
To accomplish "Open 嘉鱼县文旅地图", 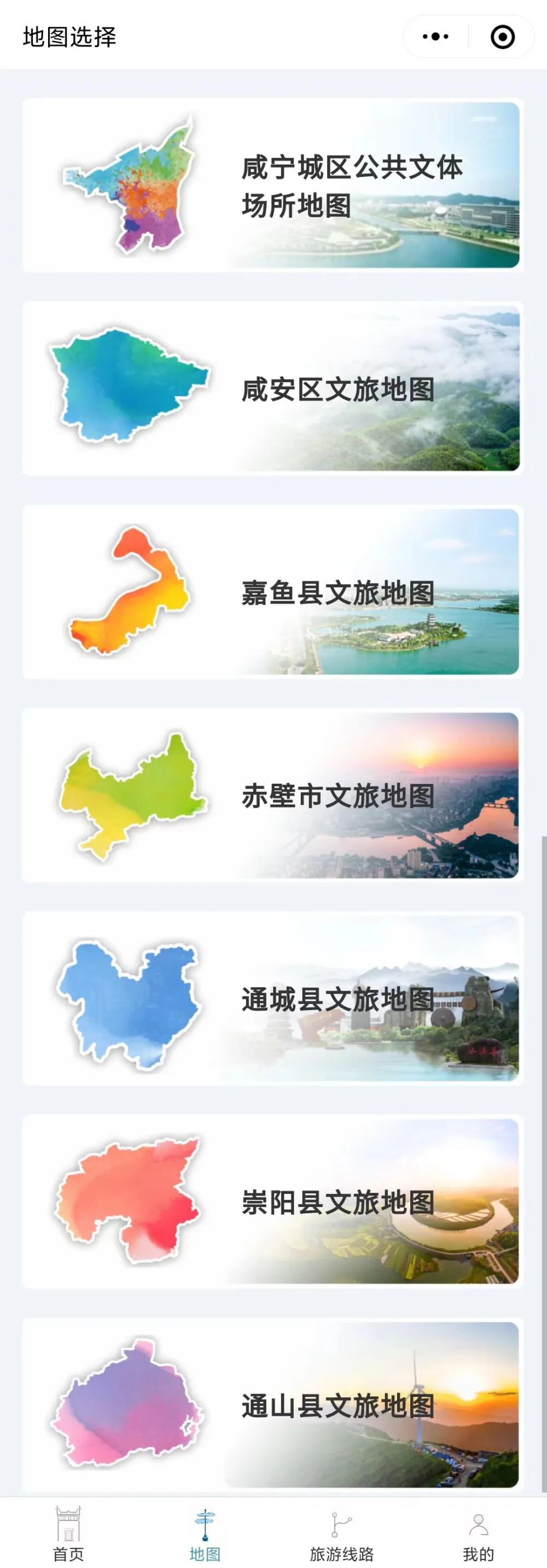I will (272, 592).
